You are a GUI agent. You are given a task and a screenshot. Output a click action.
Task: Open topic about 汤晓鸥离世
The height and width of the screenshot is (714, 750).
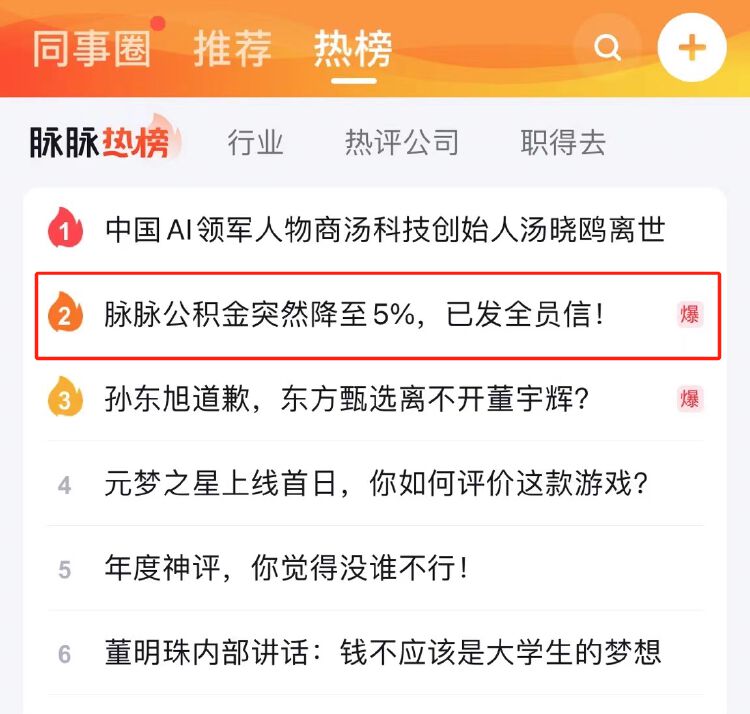pos(385,230)
